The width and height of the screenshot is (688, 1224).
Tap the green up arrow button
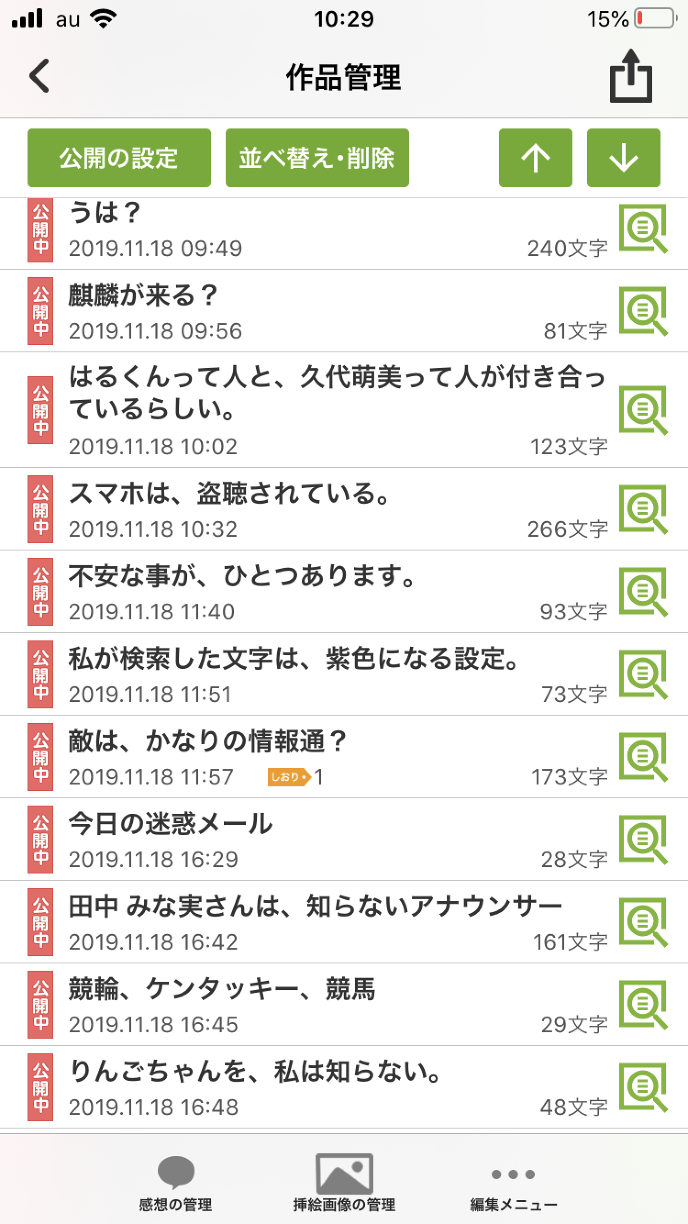point(536,158)
